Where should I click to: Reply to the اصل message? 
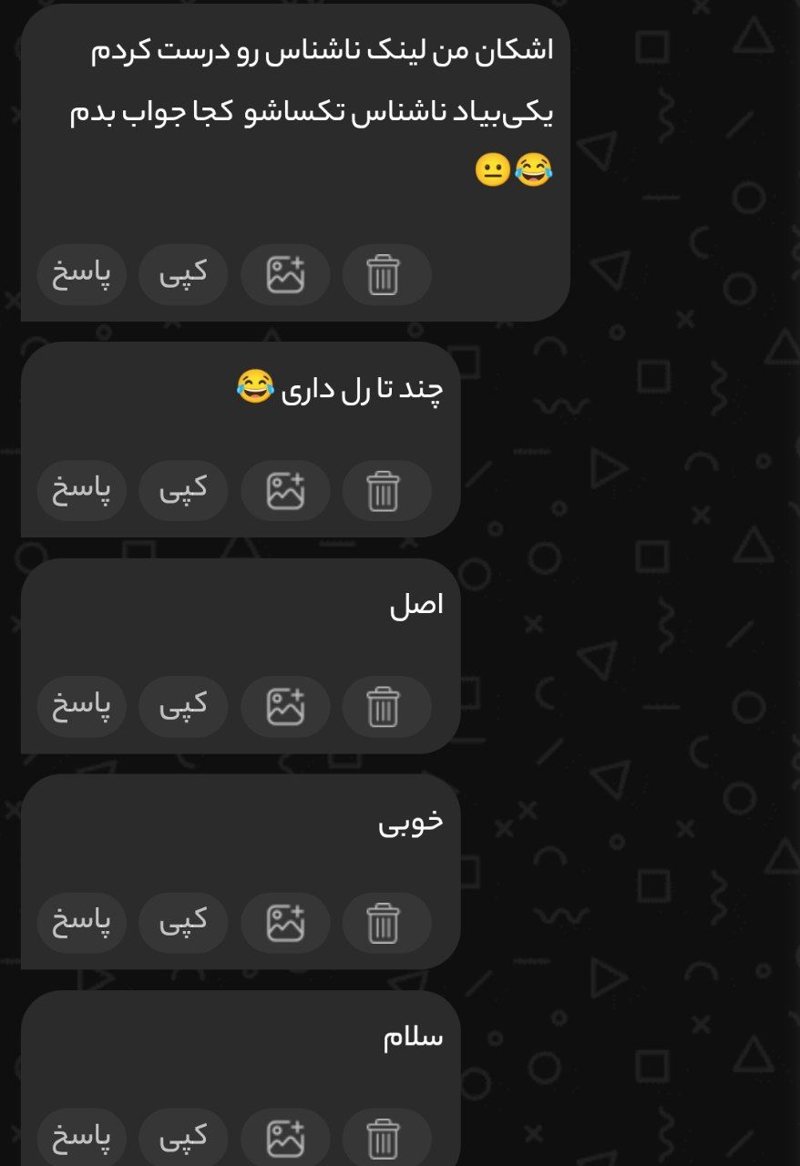point(82,706)
